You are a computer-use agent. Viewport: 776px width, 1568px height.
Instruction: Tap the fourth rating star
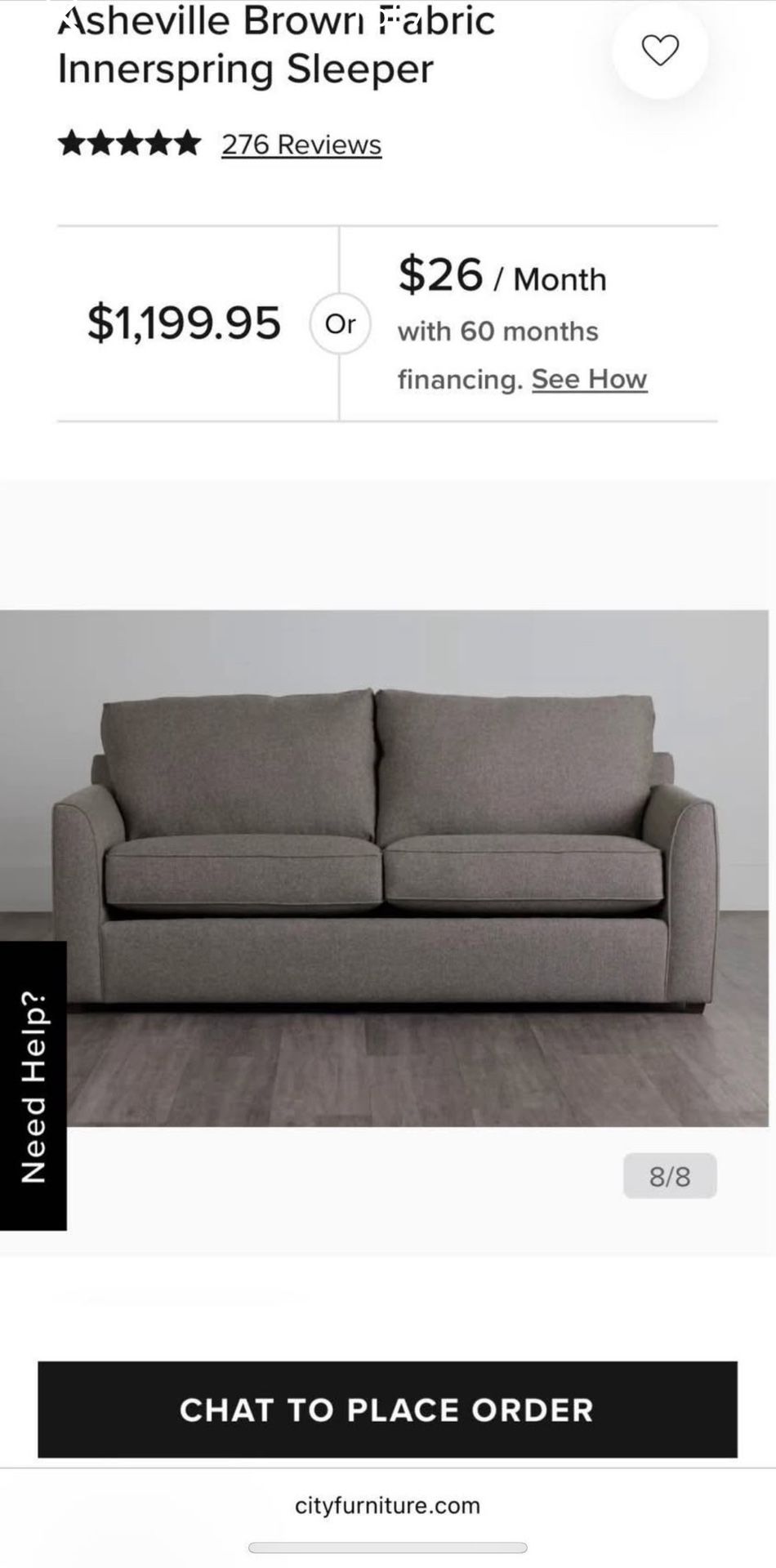pos(156,143)
